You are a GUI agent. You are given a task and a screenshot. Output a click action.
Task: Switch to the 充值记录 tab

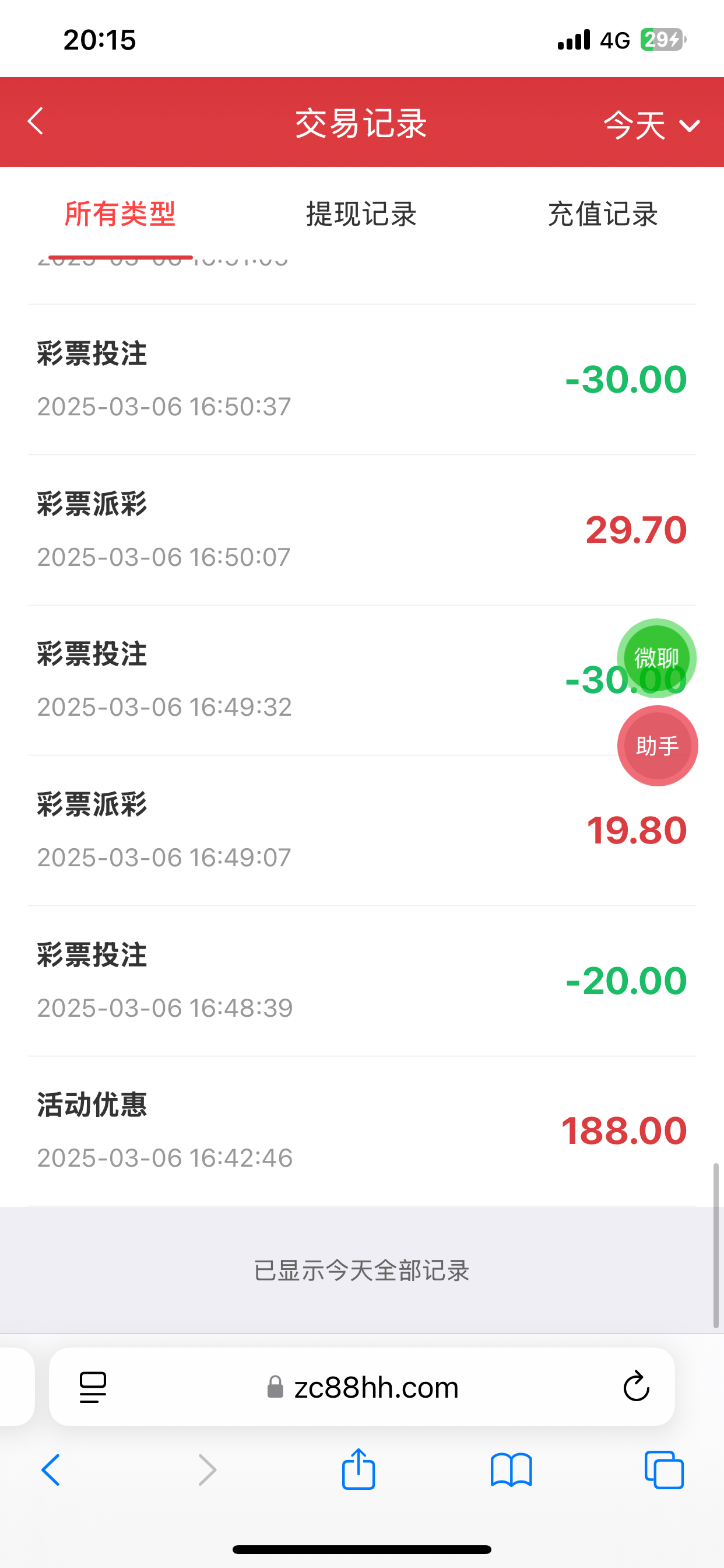click(602, 214)
